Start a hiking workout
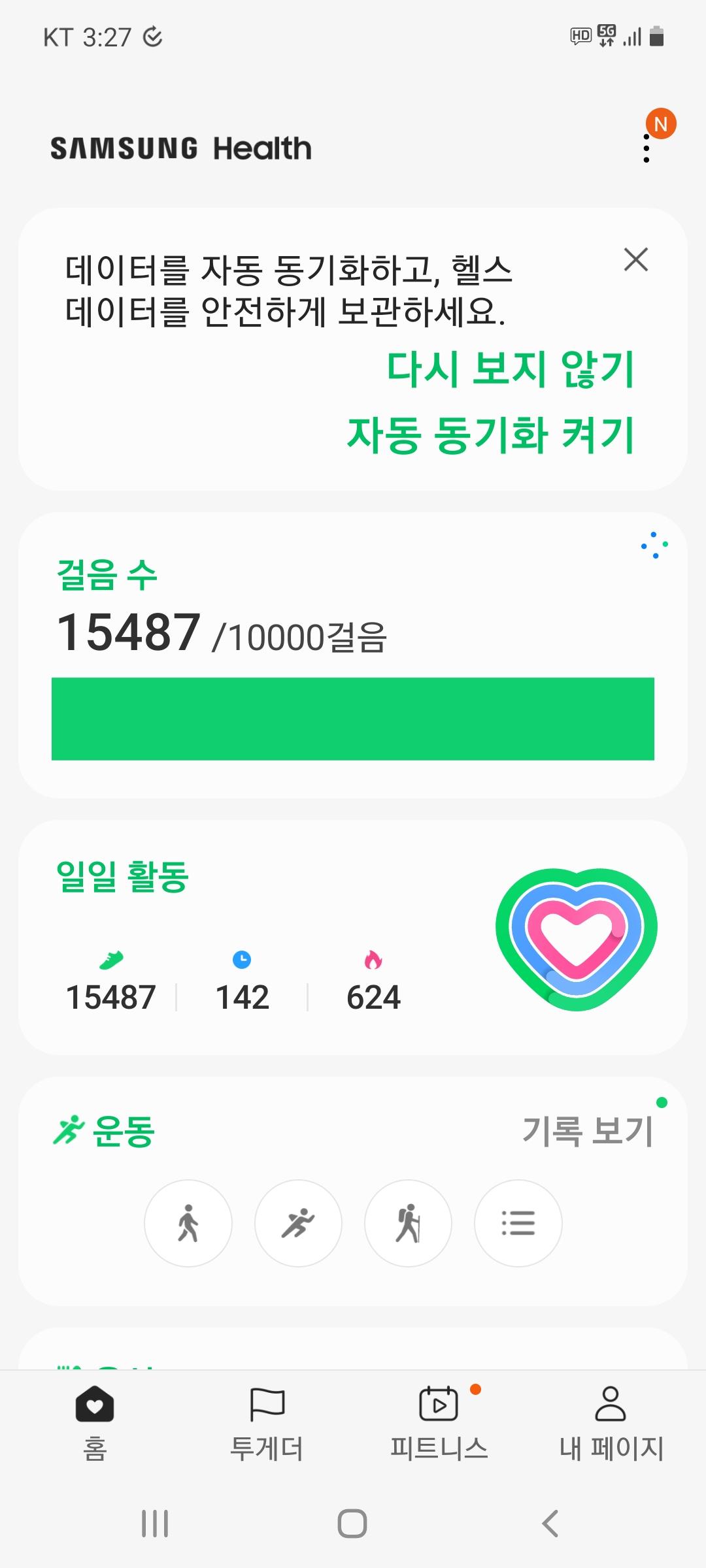The width and height of the screenshot is (706, 1568). pos(408,1223)
